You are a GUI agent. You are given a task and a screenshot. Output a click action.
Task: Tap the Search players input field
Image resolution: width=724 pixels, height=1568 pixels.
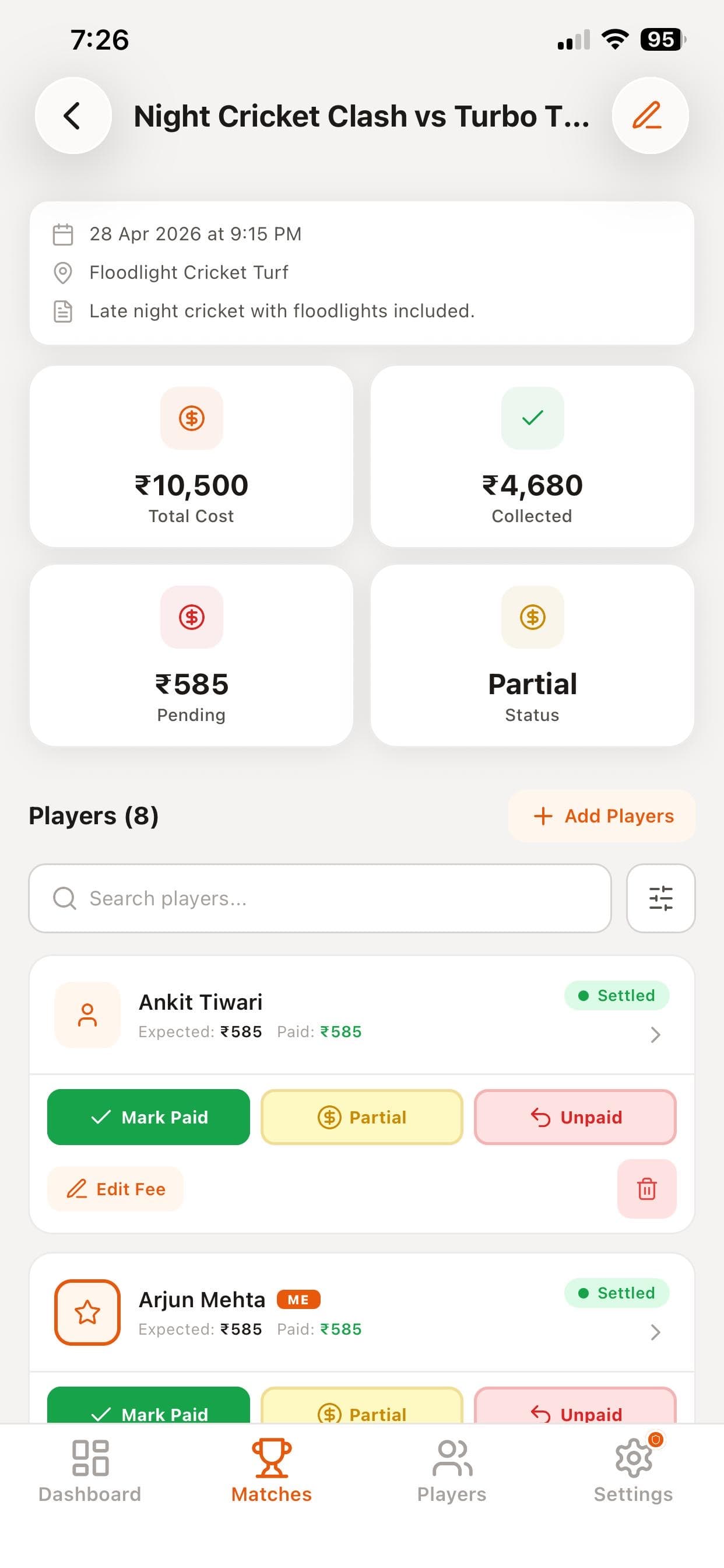pos(322,898)
